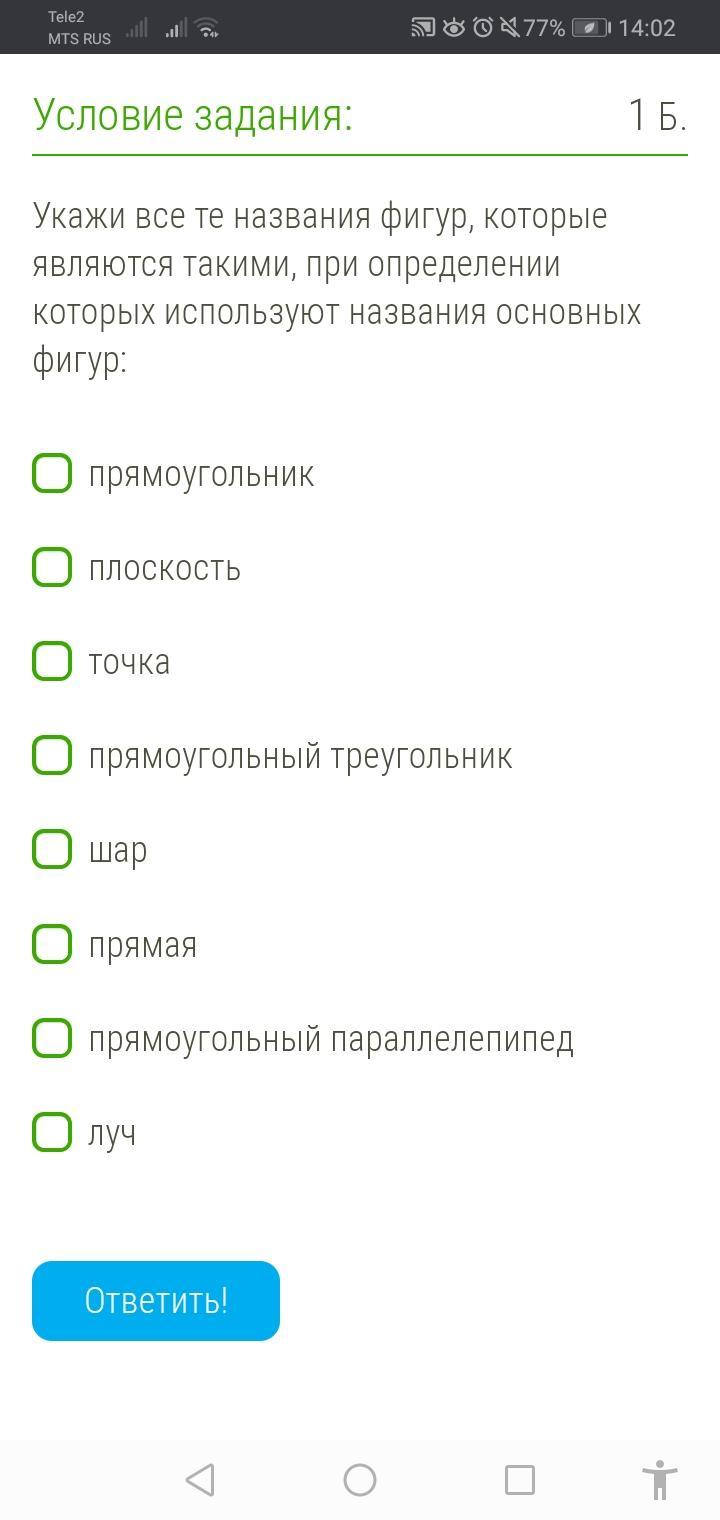Open the accessibility shortcut icon
Screen dimensions: 720x1520
pos(659,1479)
